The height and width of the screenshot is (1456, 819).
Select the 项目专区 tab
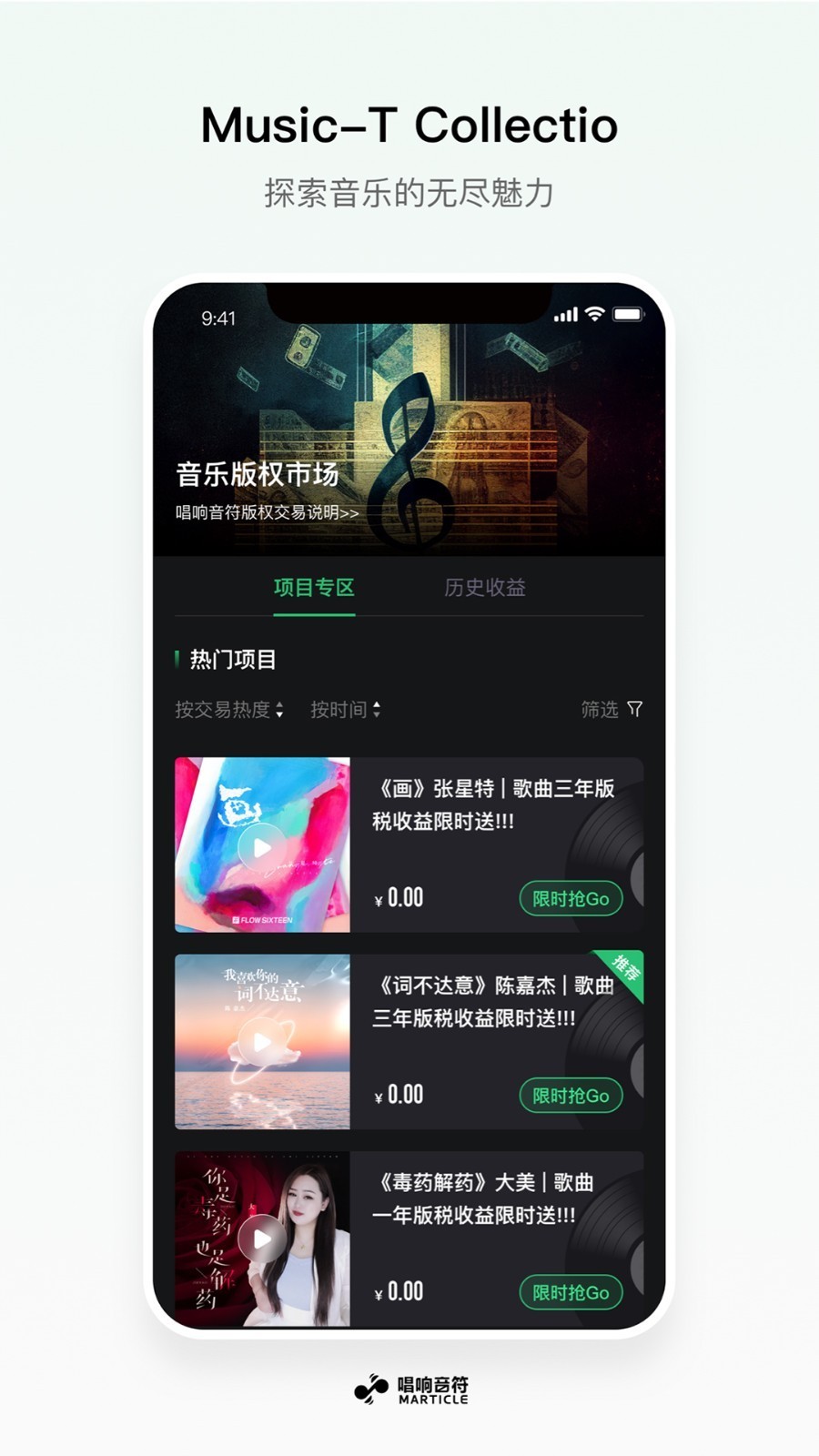pos(316,589)
